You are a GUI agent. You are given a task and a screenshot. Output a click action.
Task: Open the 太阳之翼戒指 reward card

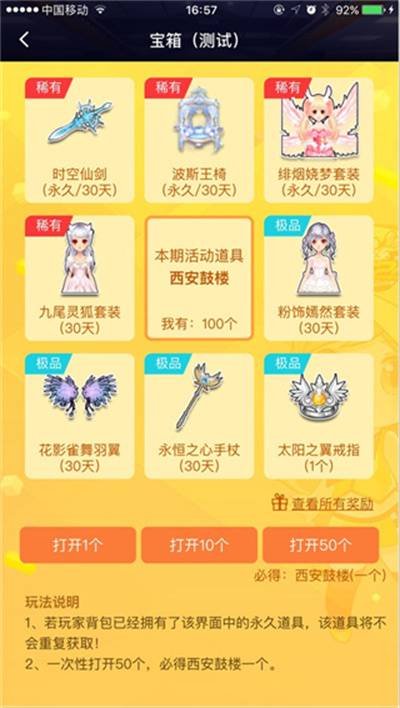click(319, 416)
